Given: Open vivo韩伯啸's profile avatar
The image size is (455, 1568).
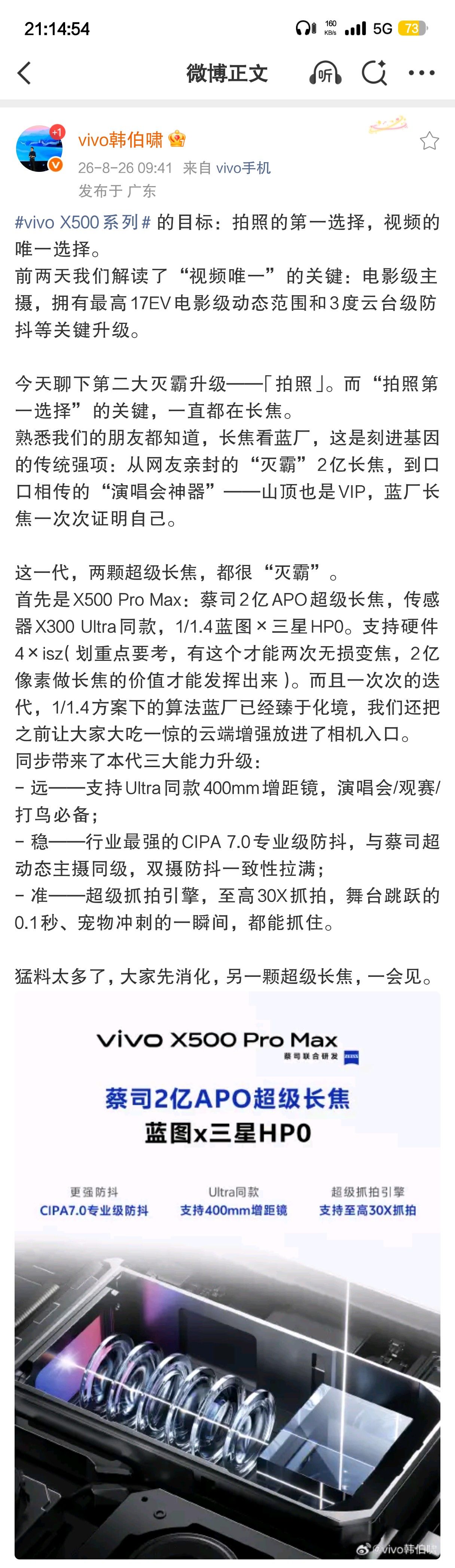Looking at the screenshot, I should pos(39,149).
